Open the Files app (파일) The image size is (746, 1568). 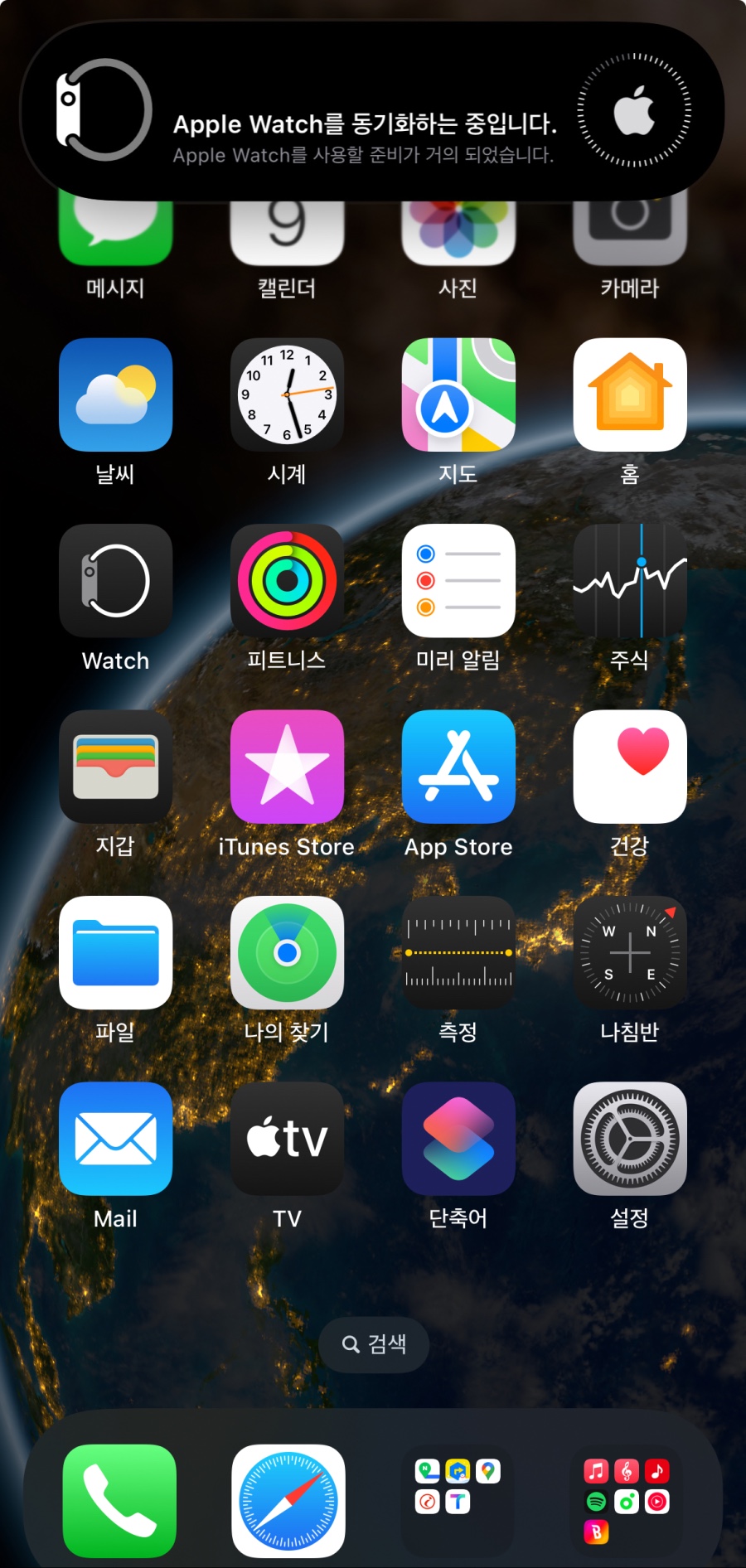tap(115, 953)
